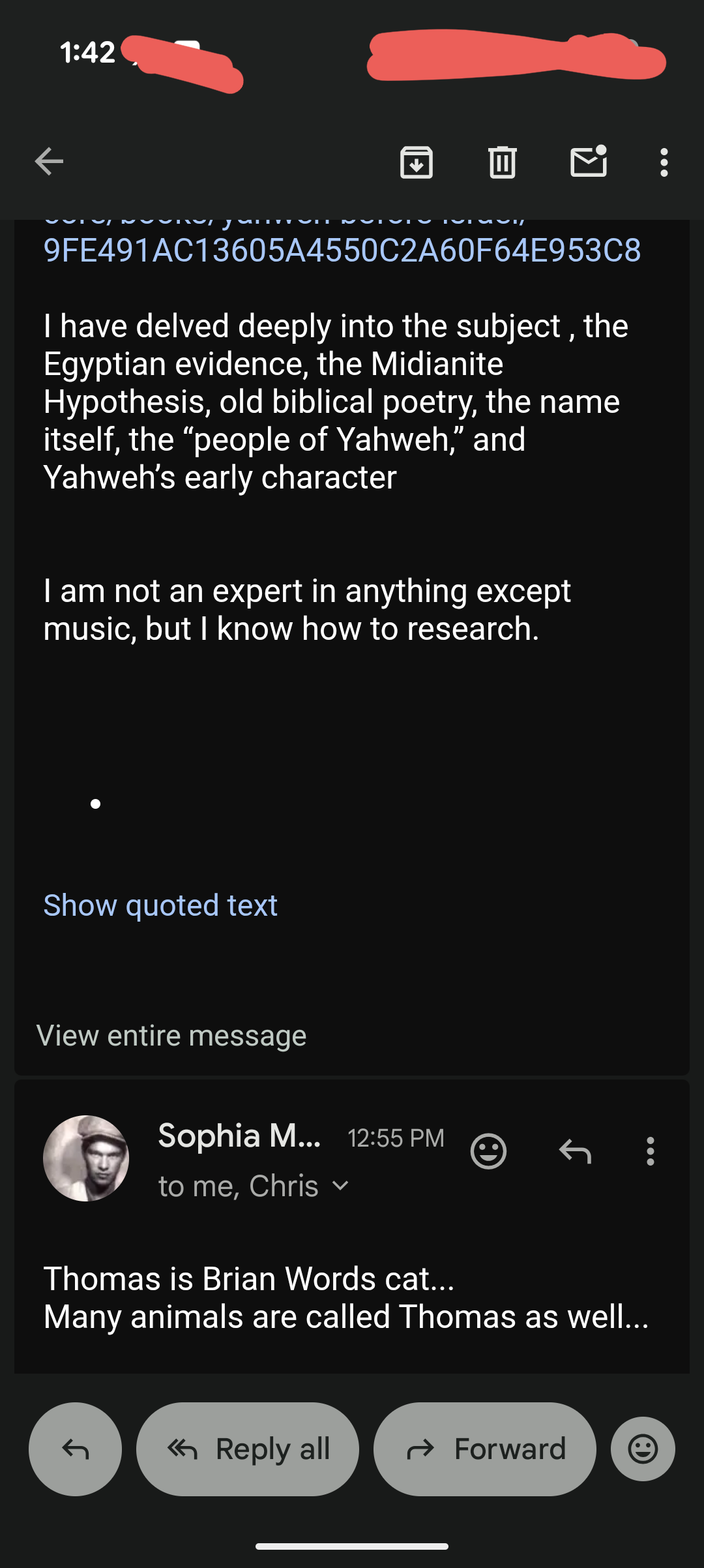Open the link ending 9FE491AC13605A4550C2A60F64E953C8
This screenshot has height=1568, width=704.
click(x=342, y=250)
